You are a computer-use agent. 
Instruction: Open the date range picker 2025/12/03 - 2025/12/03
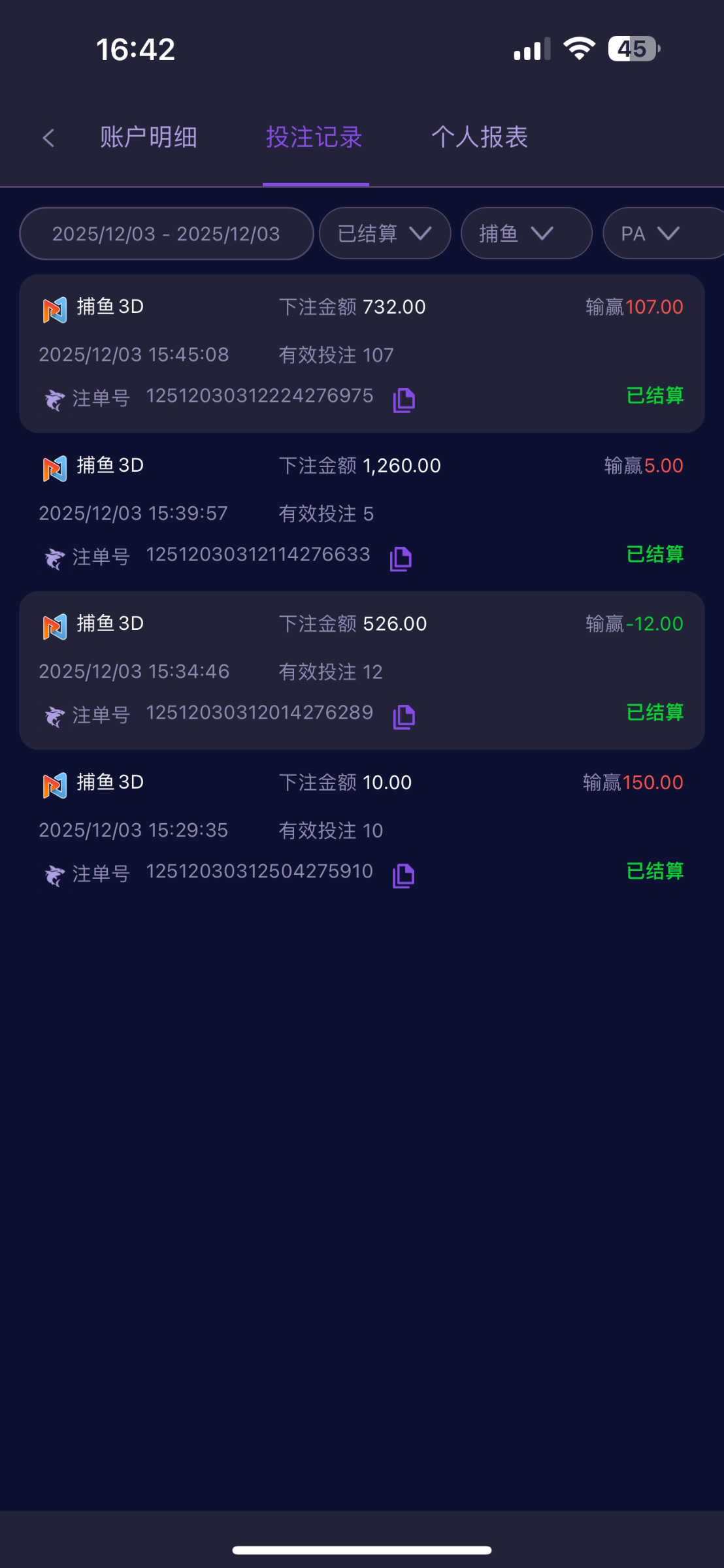pyautogui.click(x=166, y=234)
